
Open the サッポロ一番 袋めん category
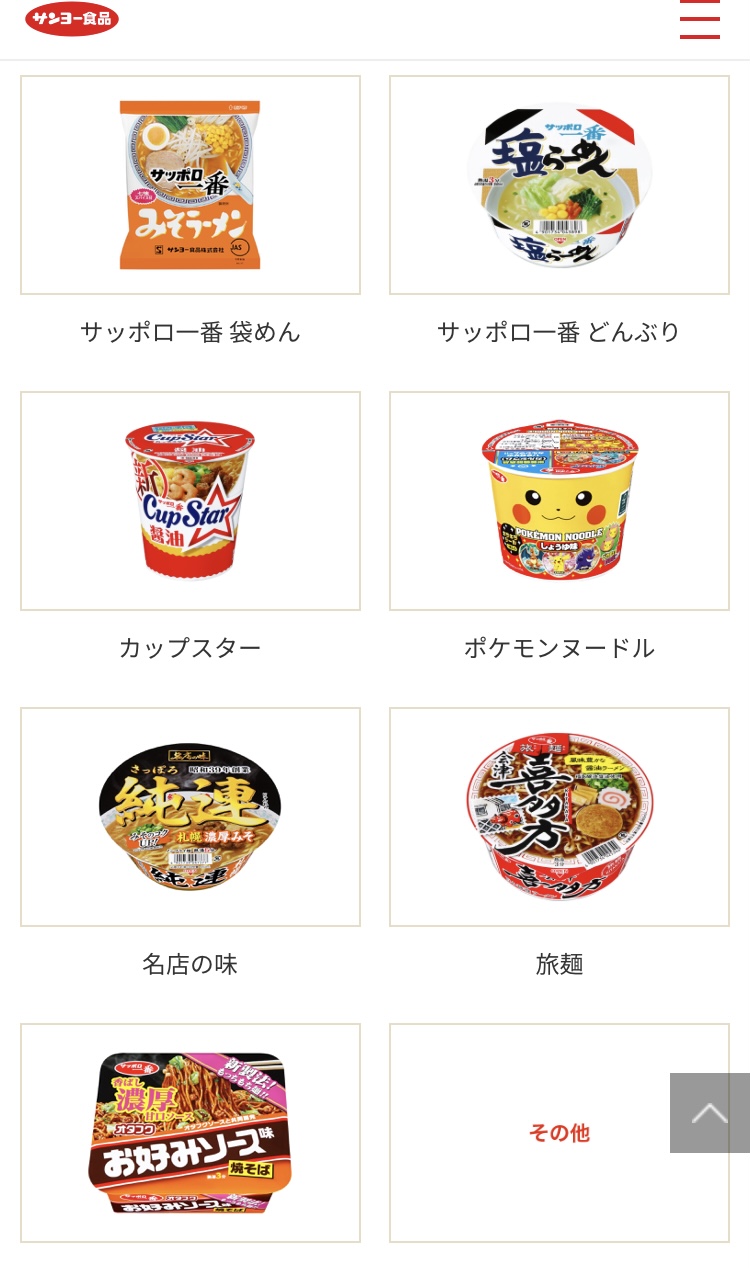pyautogui.click(x=190, y=185)
